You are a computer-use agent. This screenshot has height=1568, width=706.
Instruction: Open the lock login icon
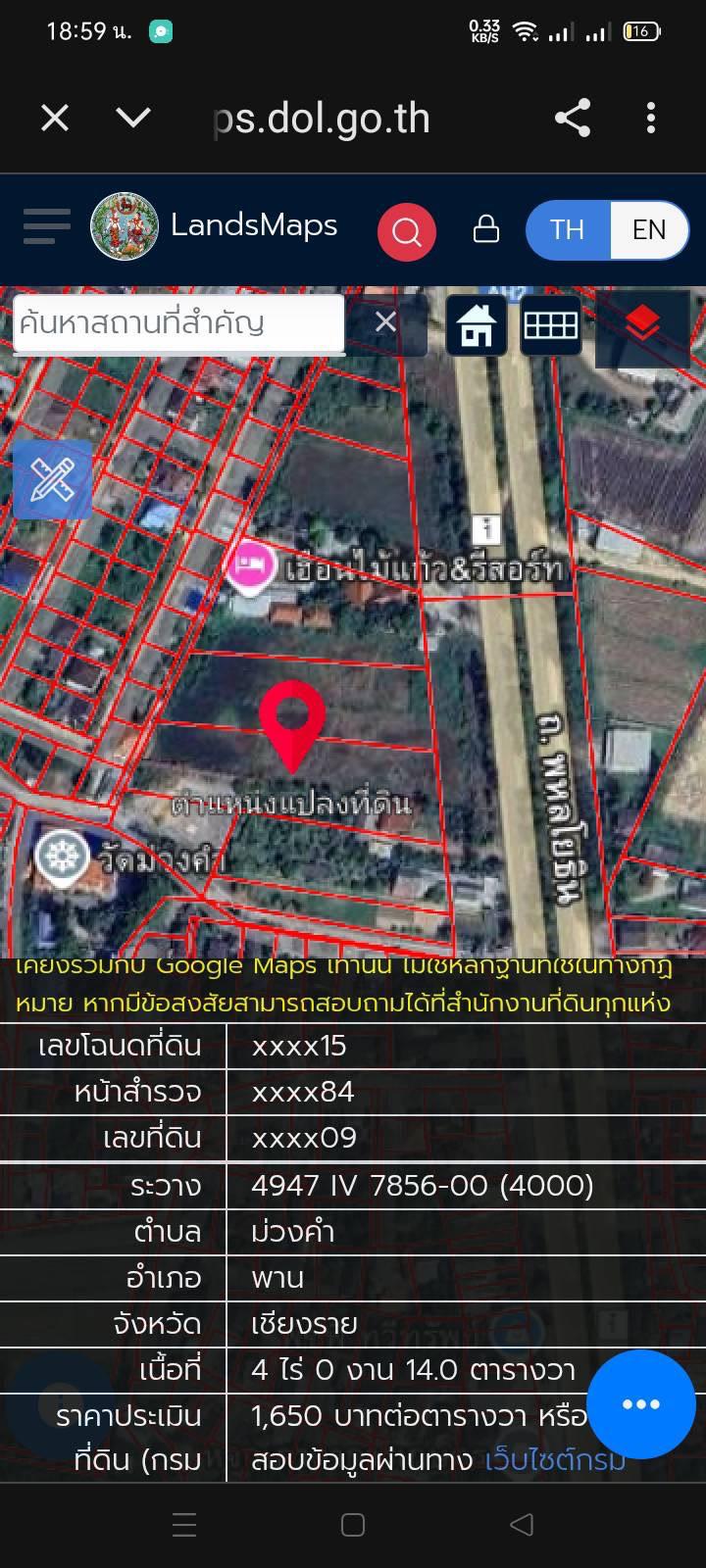point(486,229)
